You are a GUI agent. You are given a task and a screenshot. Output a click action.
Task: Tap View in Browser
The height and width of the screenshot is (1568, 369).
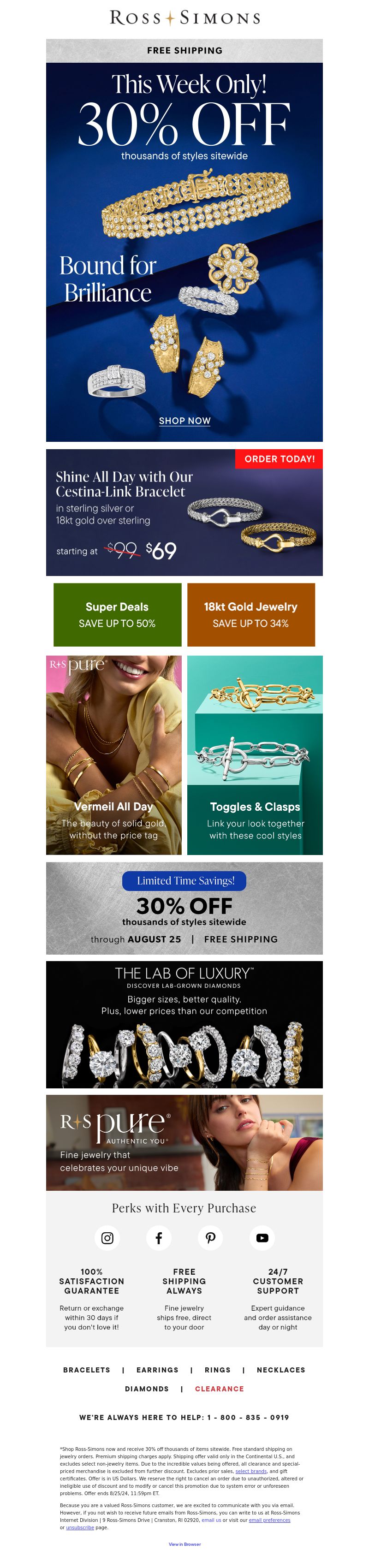coord(184,1544)
